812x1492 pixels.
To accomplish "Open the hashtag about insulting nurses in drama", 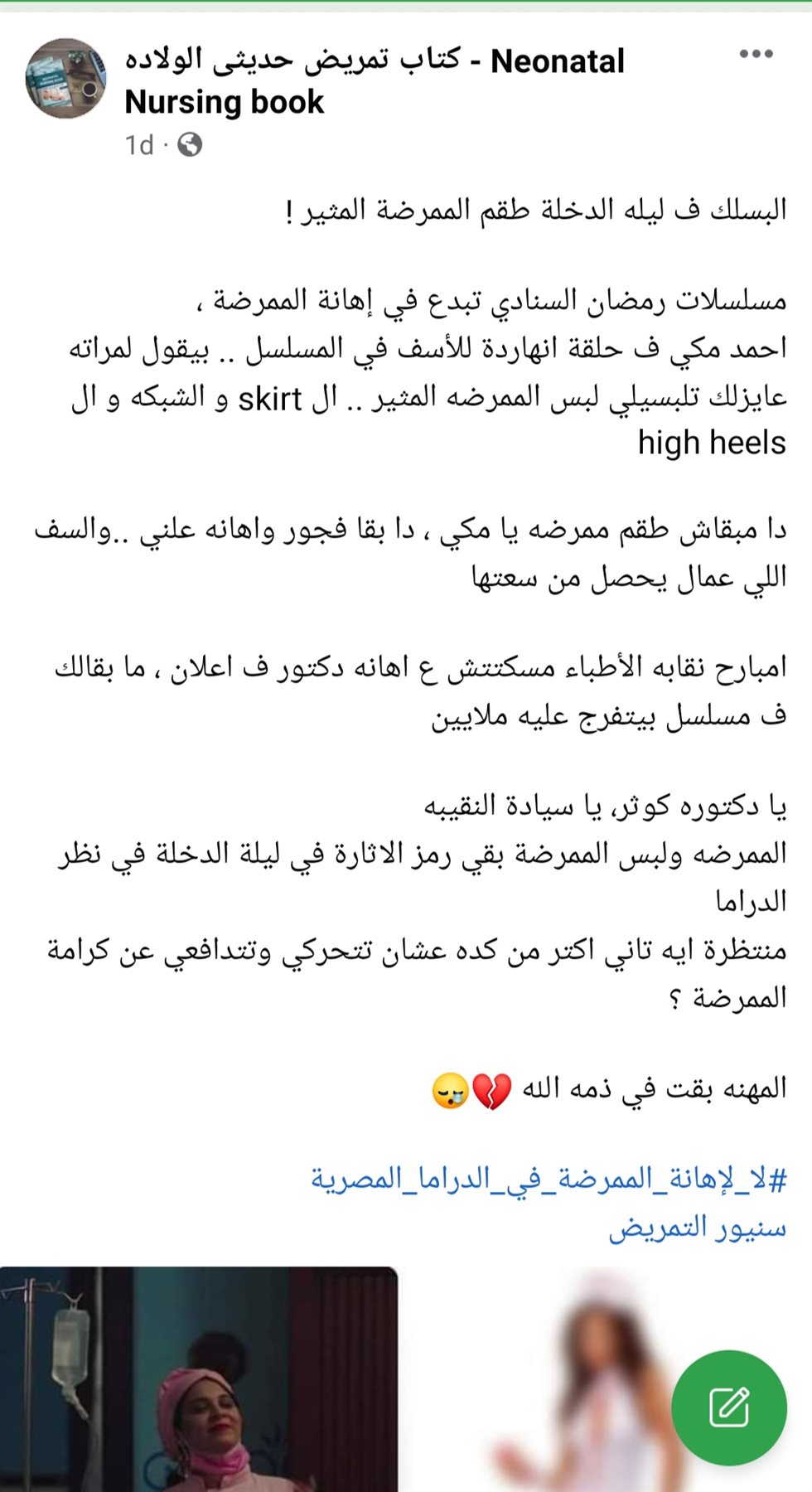I will point(549,1178).
